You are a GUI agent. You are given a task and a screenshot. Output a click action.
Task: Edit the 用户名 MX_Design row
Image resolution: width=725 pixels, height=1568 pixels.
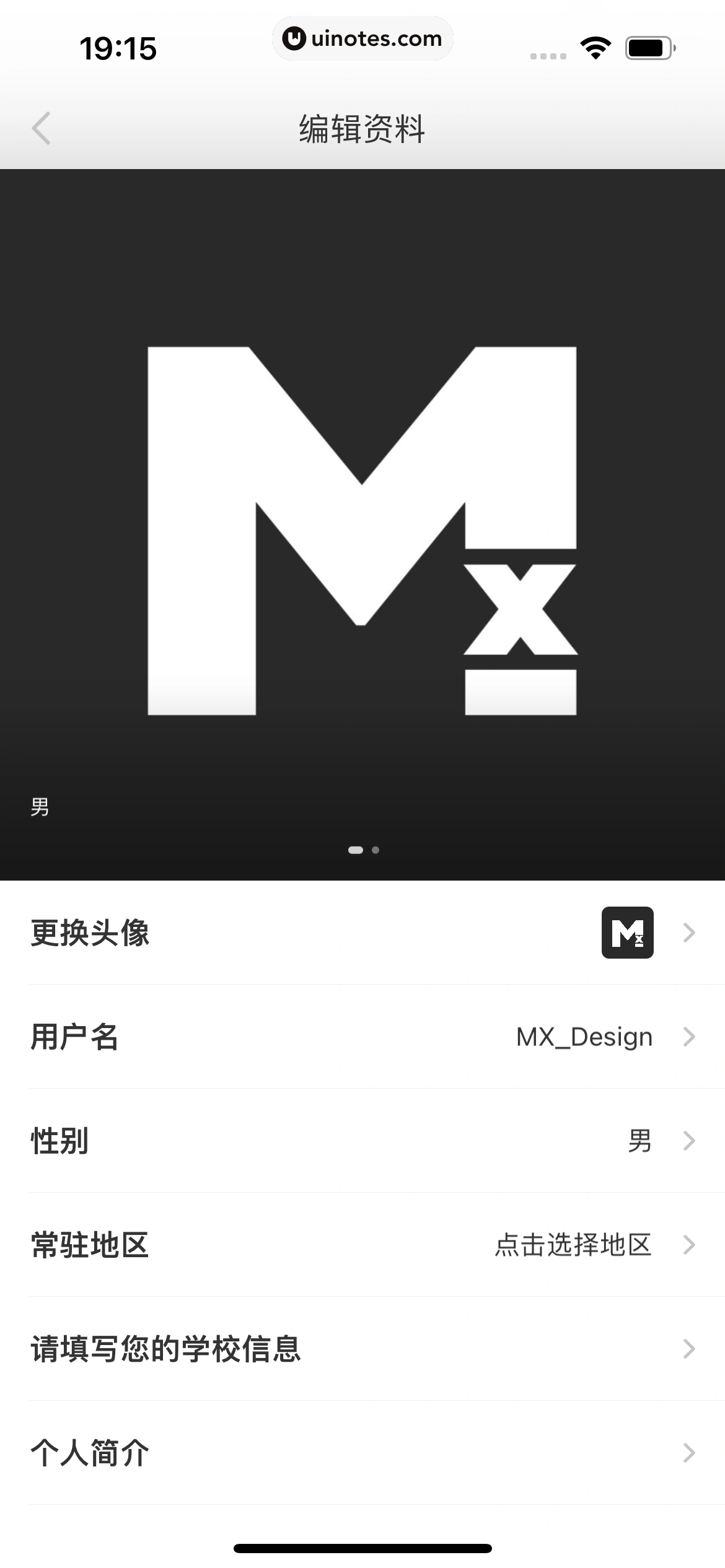tap(362, 1037)
